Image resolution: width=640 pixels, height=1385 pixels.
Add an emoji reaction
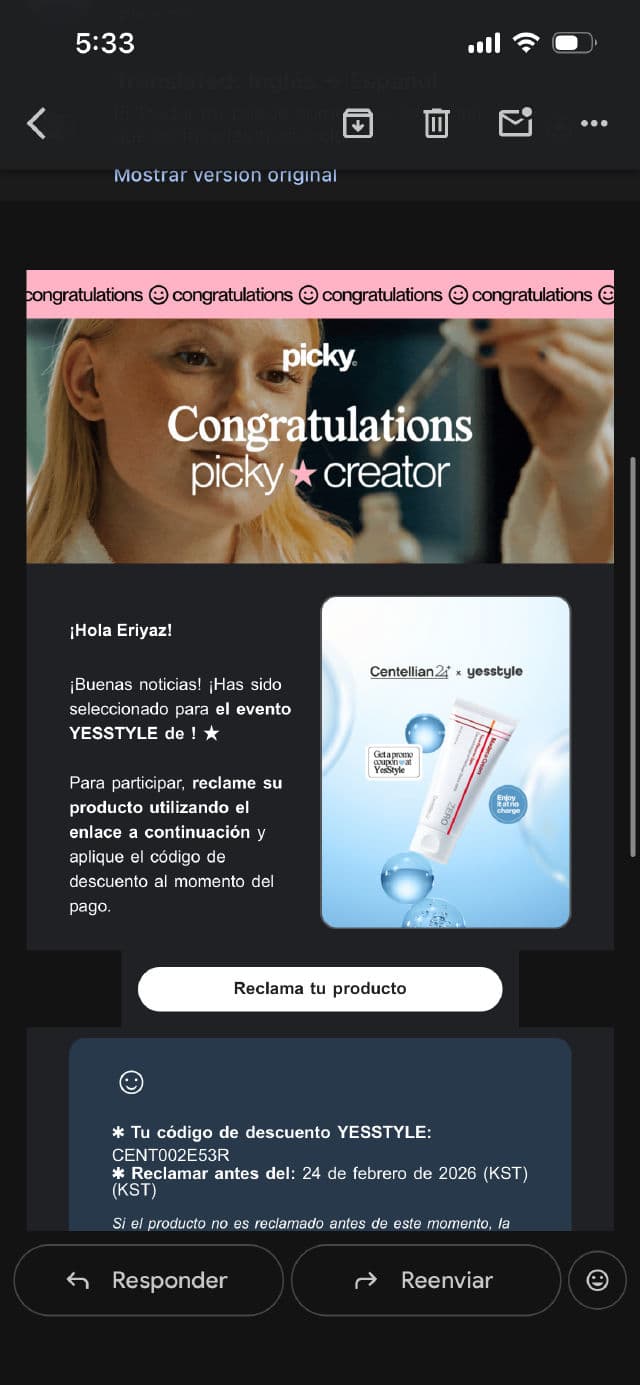point(597,1280)
